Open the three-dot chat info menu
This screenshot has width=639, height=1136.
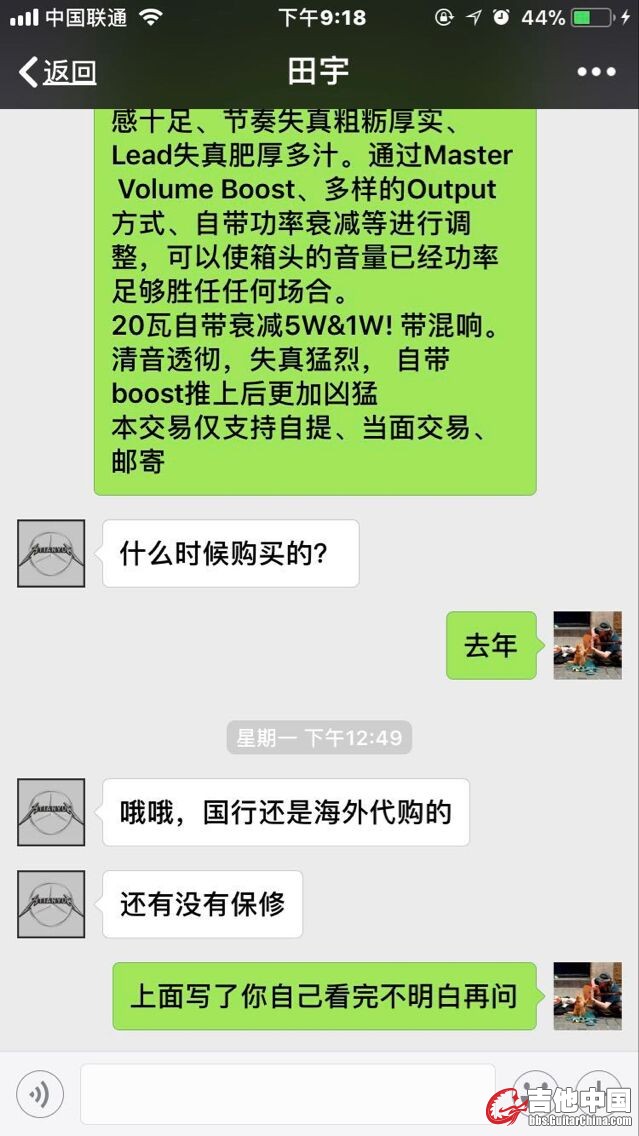click(x=596, y=72)
